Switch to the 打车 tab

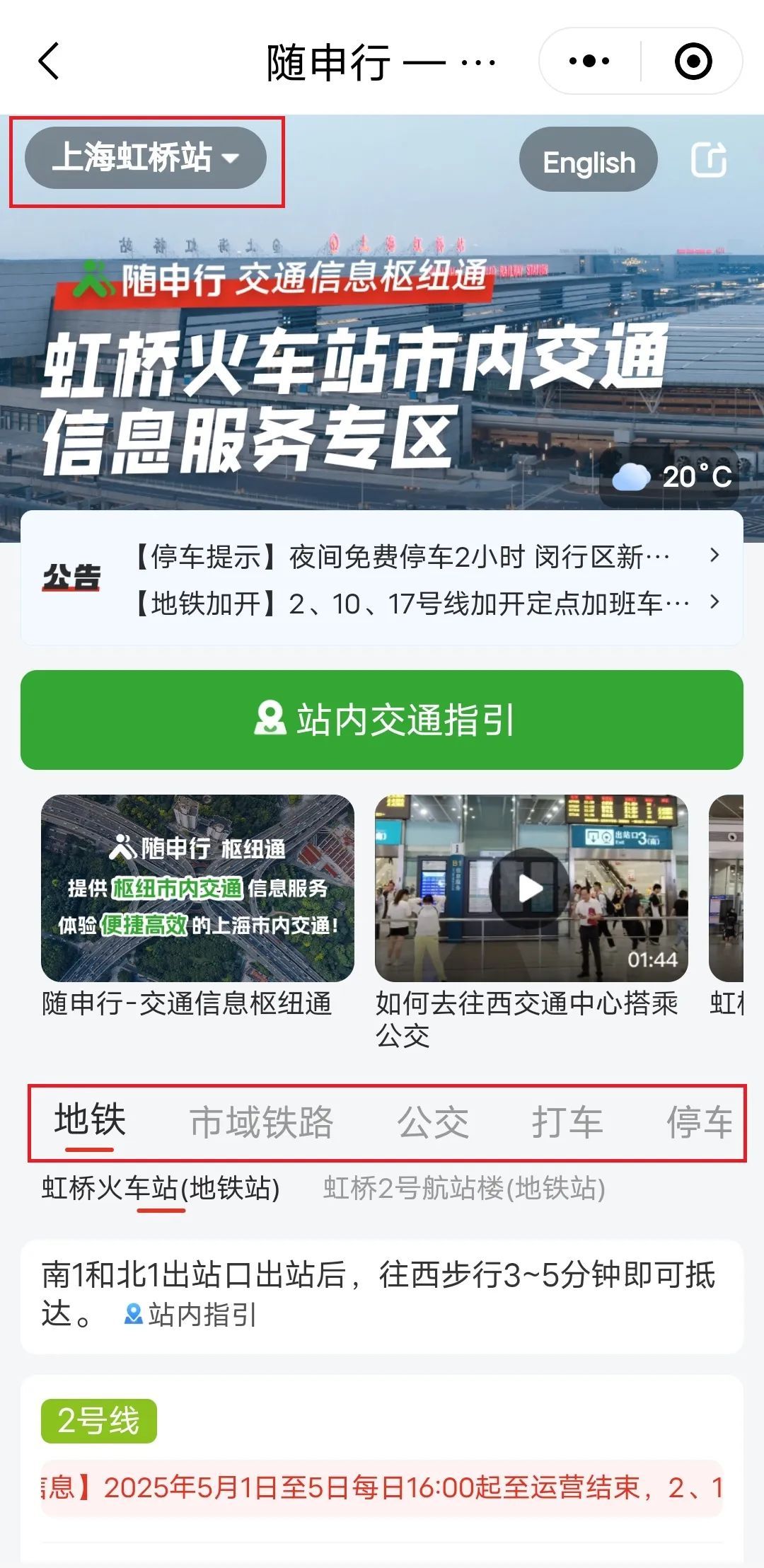pyautogui.click(x=567, y=1122)
